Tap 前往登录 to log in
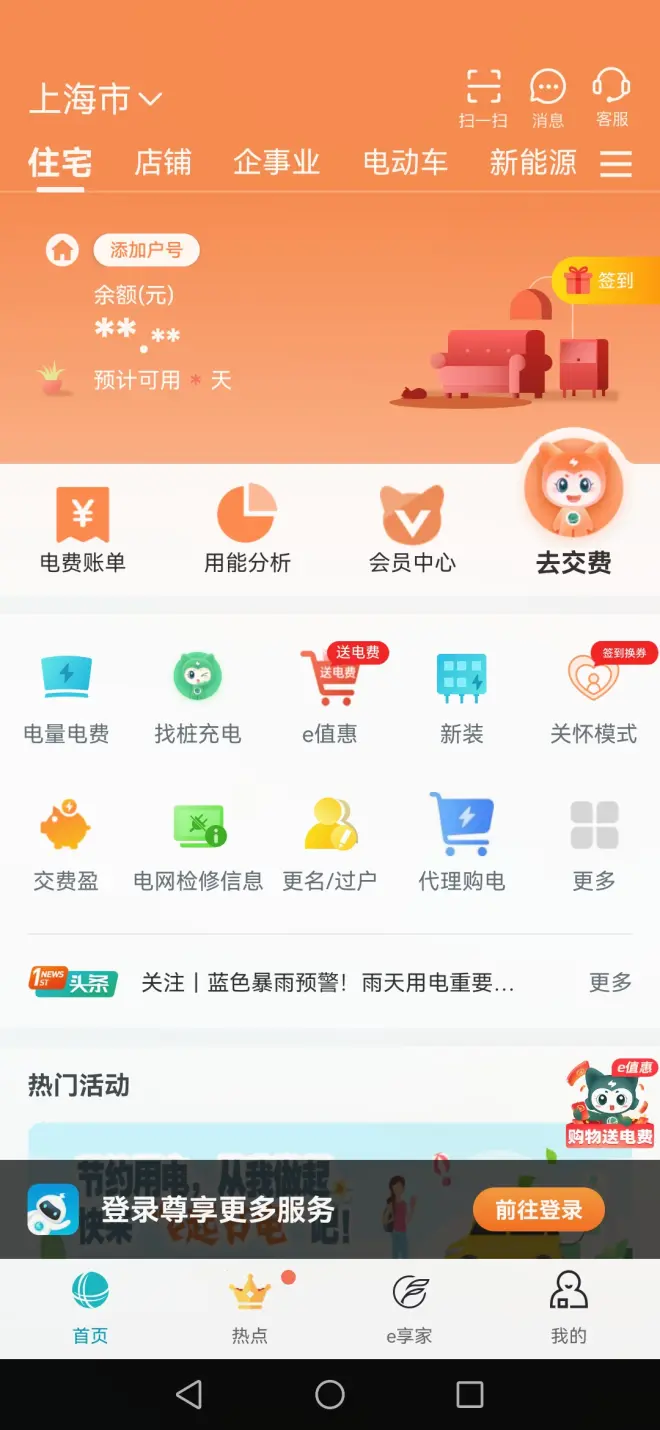This screenshot has width=660, height=1430. click(x=539, y=1210)
